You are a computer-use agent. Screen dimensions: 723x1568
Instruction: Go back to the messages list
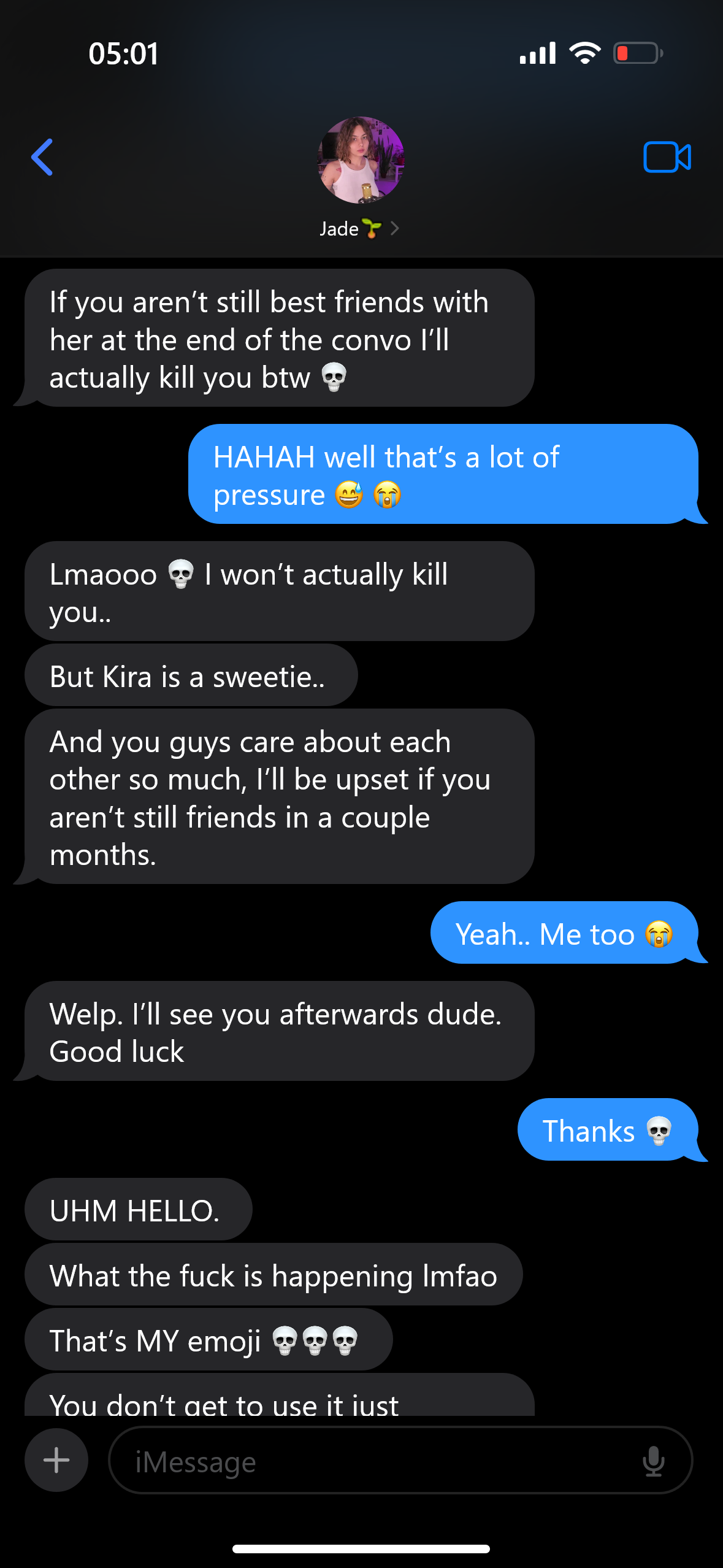pyautogui.click(x=42, y=157)
